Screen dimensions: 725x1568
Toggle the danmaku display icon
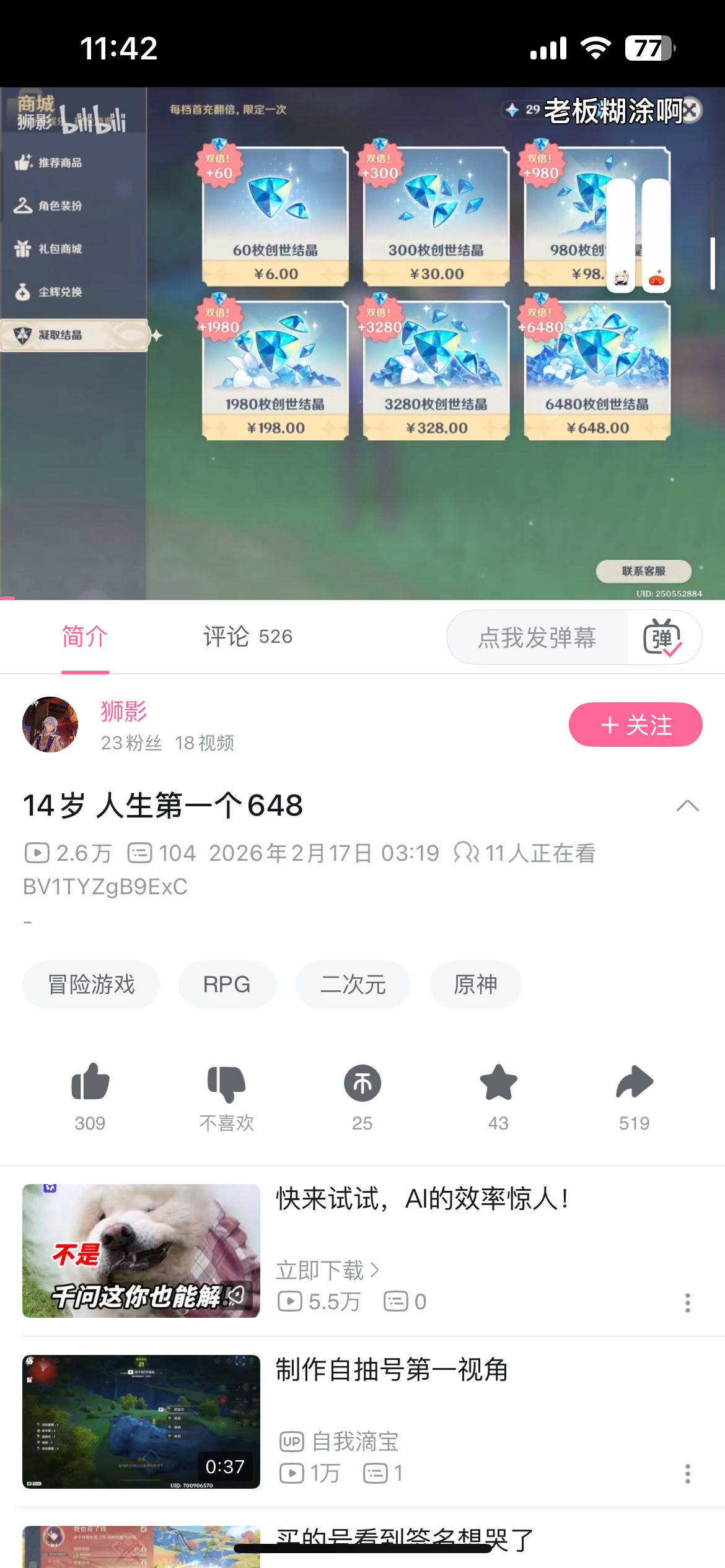[x=663, y=638]
